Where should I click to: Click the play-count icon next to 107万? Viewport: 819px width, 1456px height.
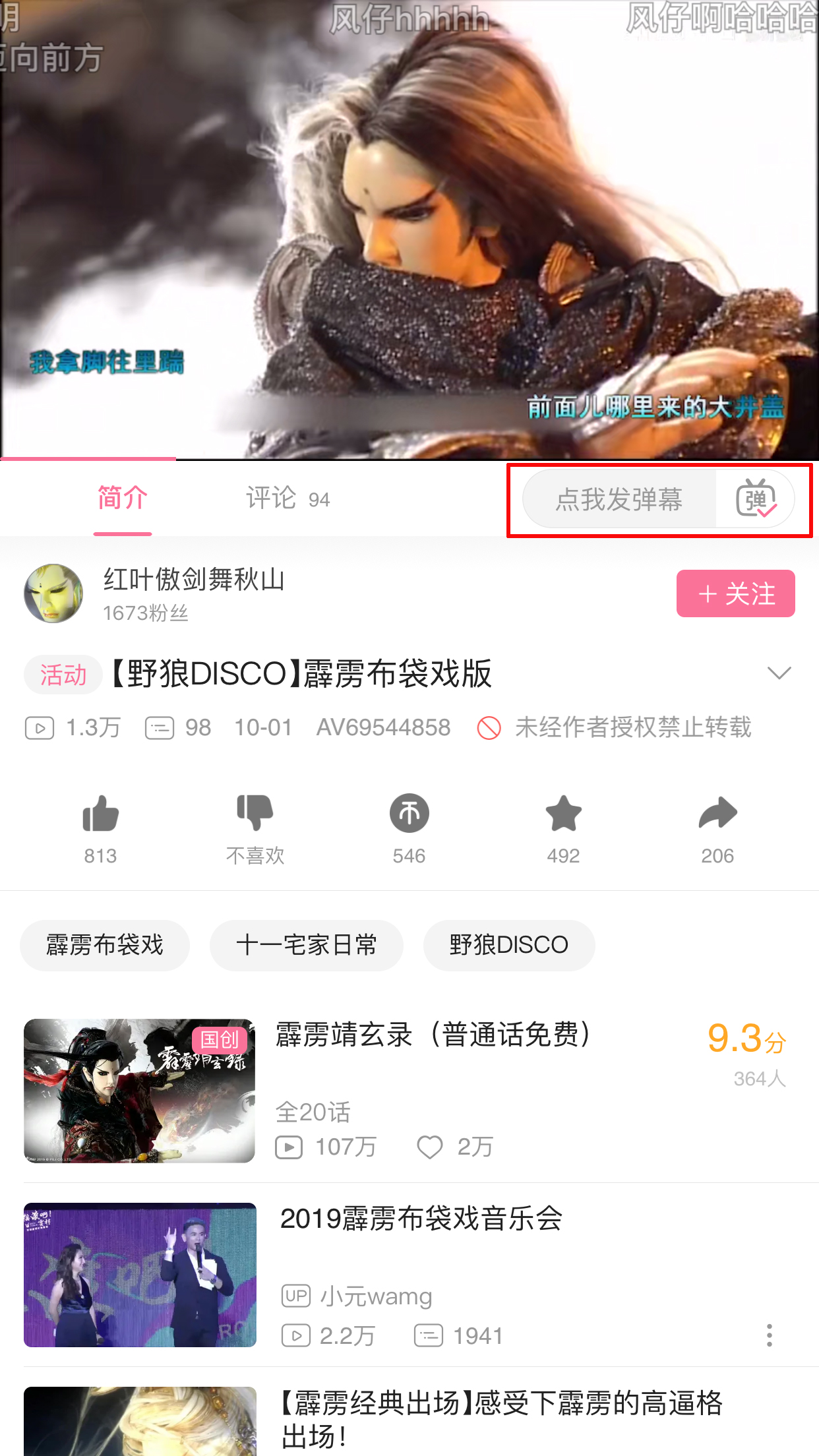pos(288,1147)
